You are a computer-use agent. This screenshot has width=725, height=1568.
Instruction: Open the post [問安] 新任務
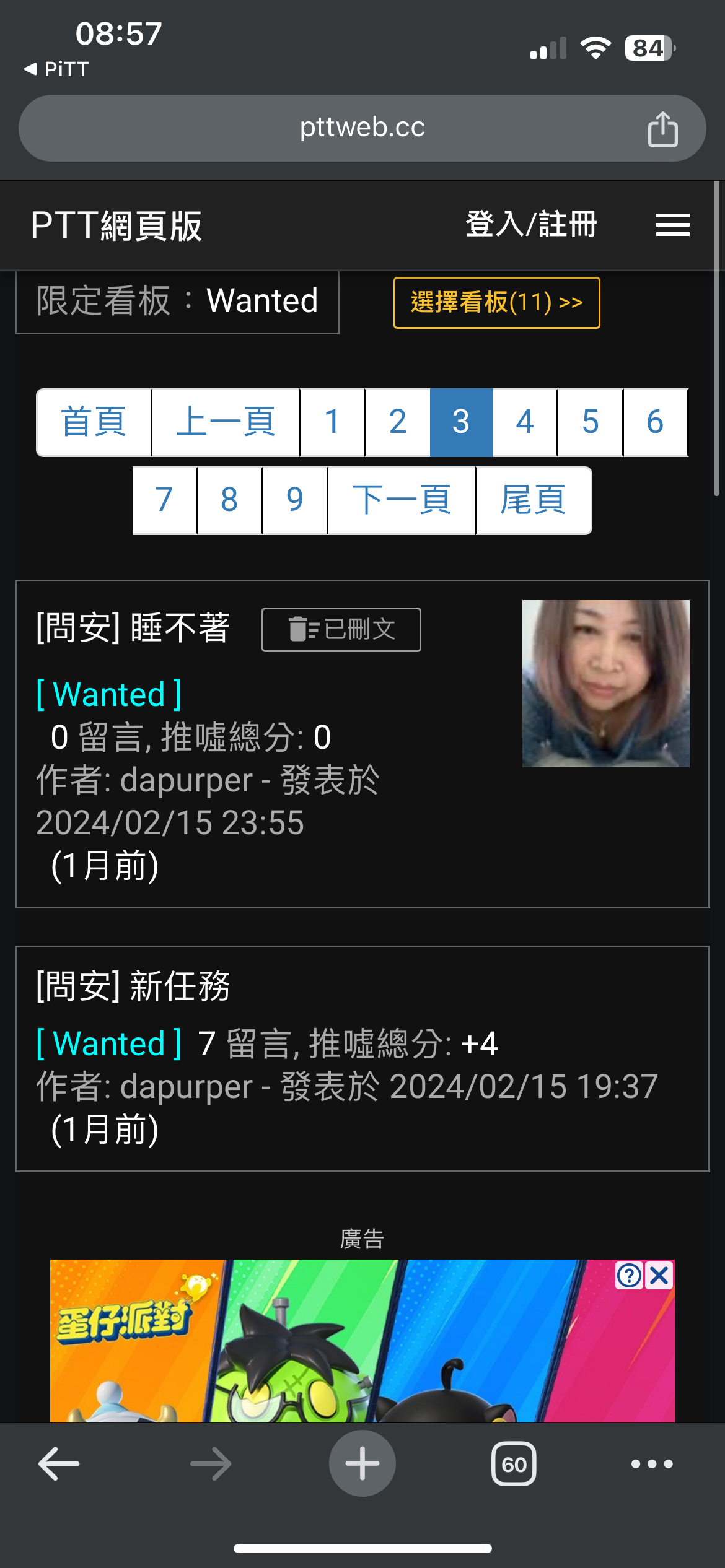click(133, 986)
